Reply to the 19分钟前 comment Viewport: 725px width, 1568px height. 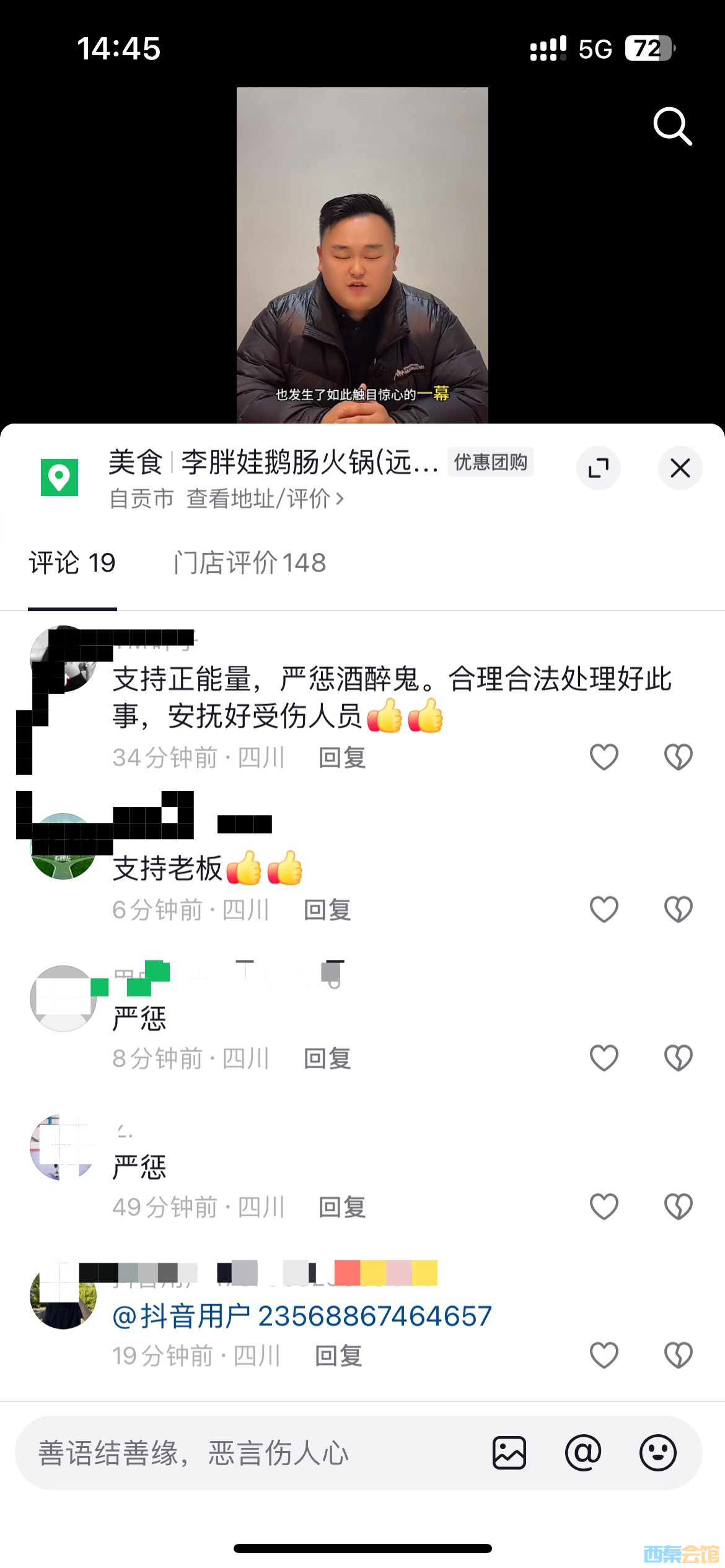pos(338,1356)
